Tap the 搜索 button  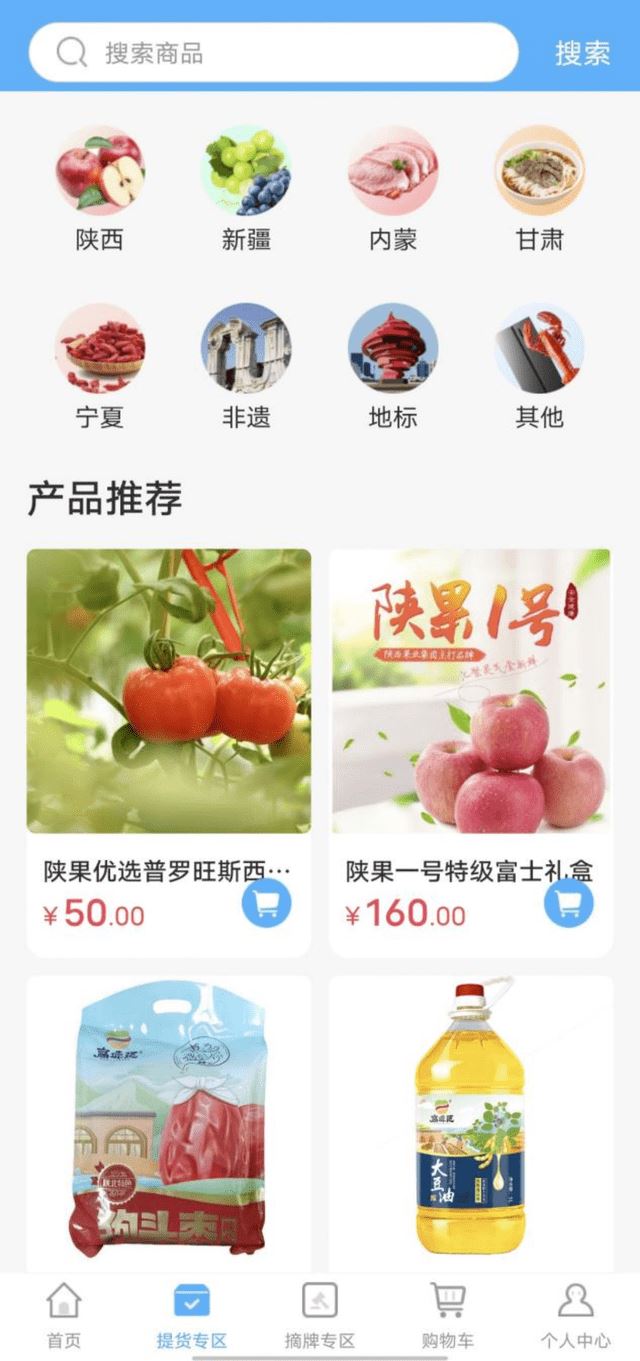[x=582, y=53]
